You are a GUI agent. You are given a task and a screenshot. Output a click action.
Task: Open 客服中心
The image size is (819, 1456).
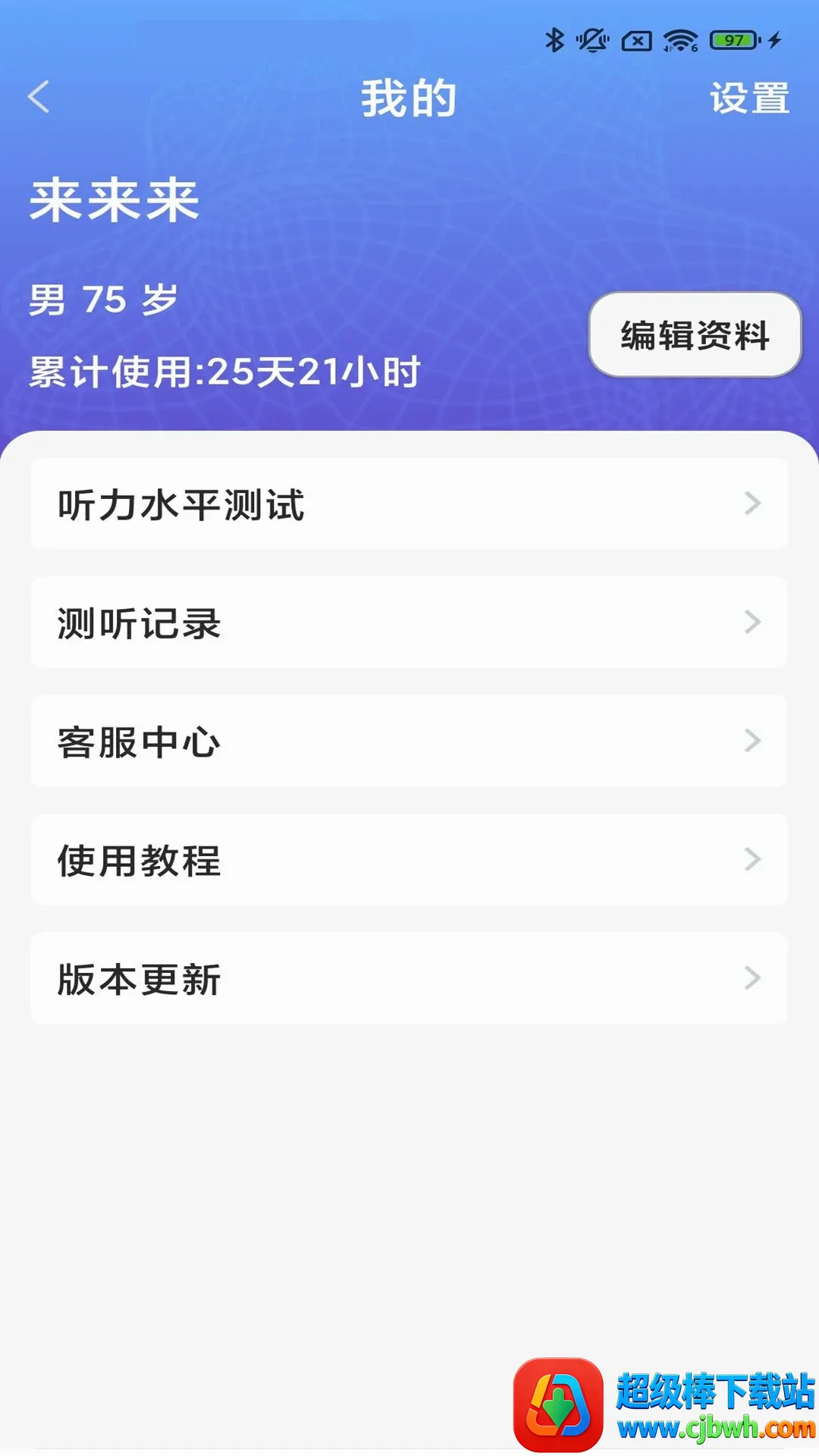point(409,741)
